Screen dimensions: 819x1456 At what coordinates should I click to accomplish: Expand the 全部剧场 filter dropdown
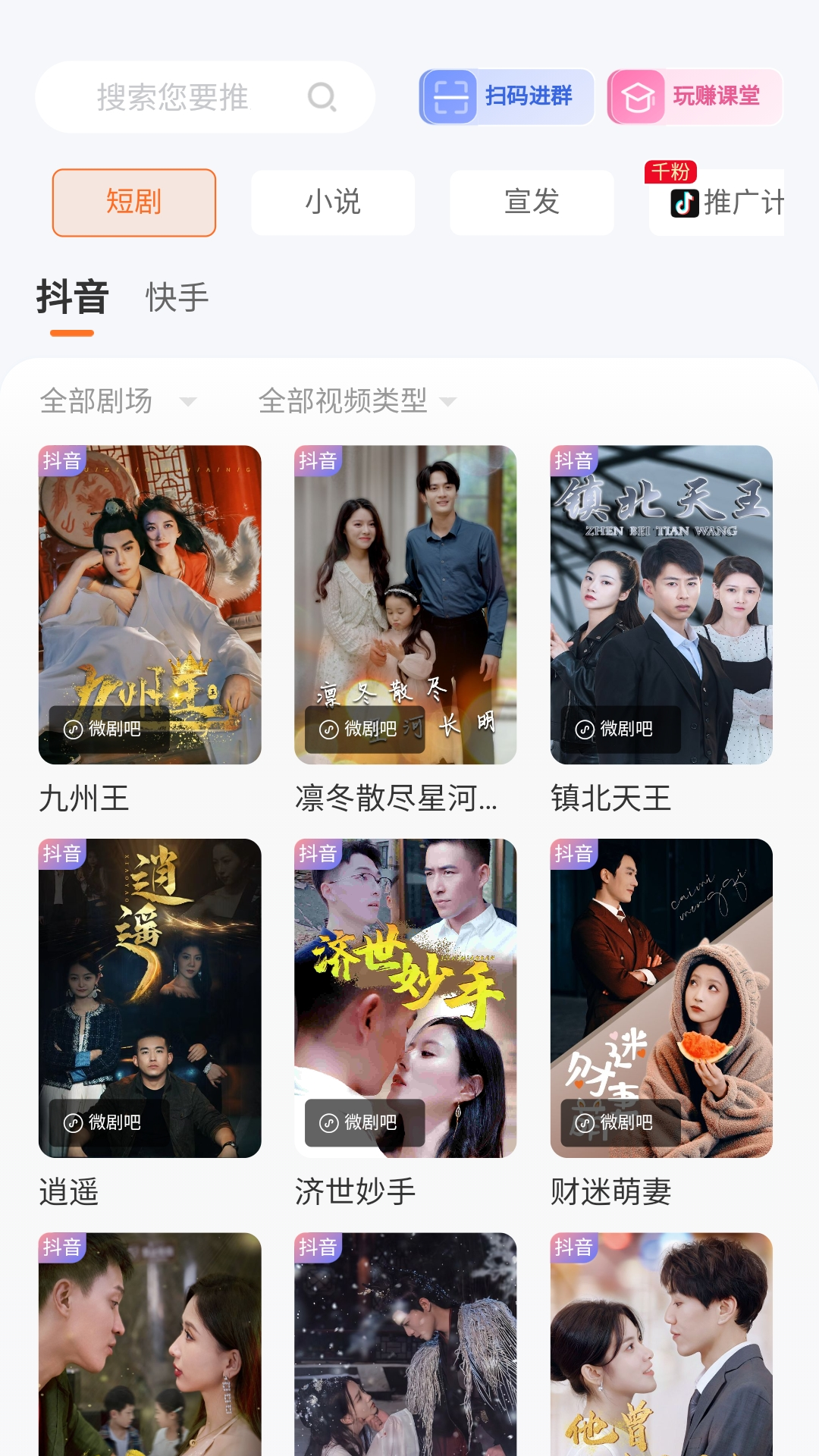[x=118, y=401]
